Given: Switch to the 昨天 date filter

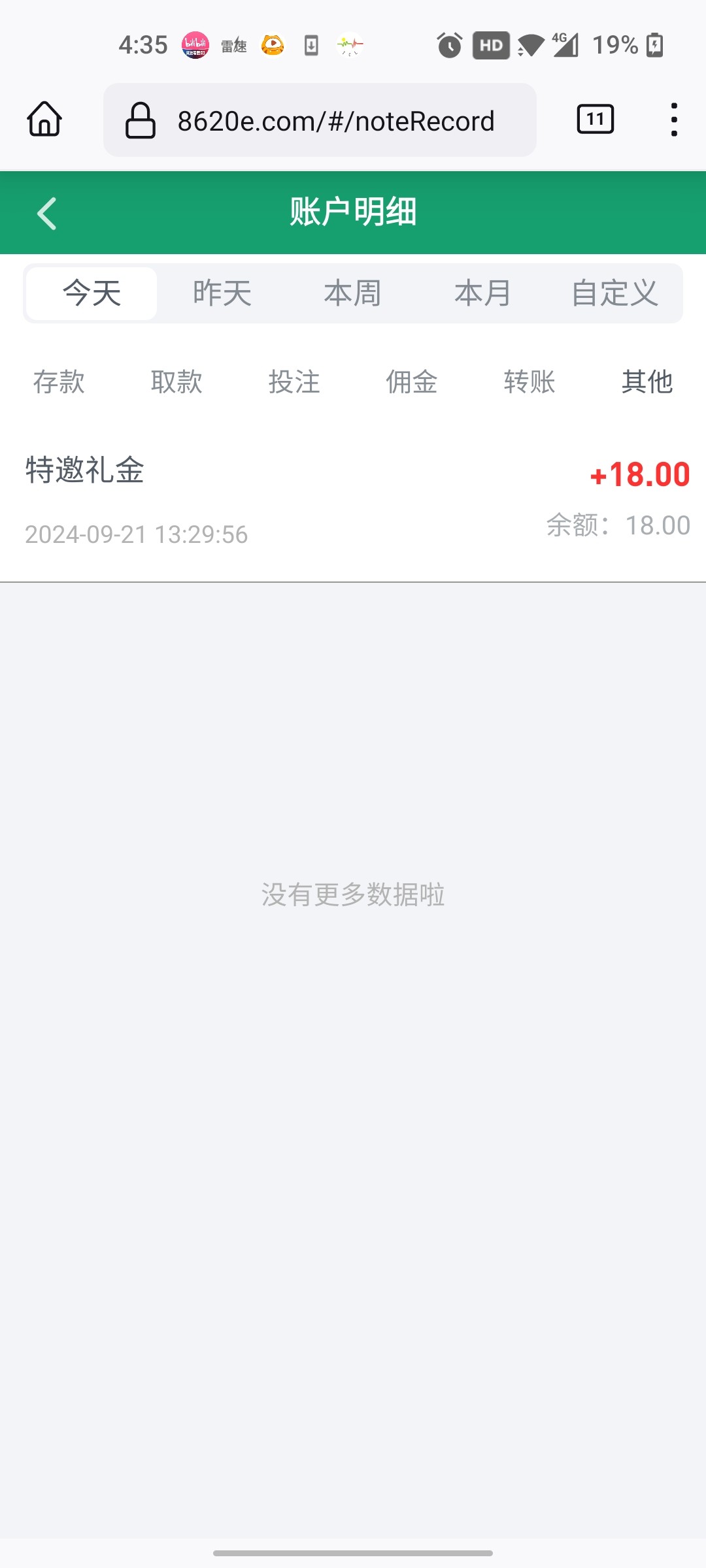Looking at the screenshot, I should pos(222,293).
